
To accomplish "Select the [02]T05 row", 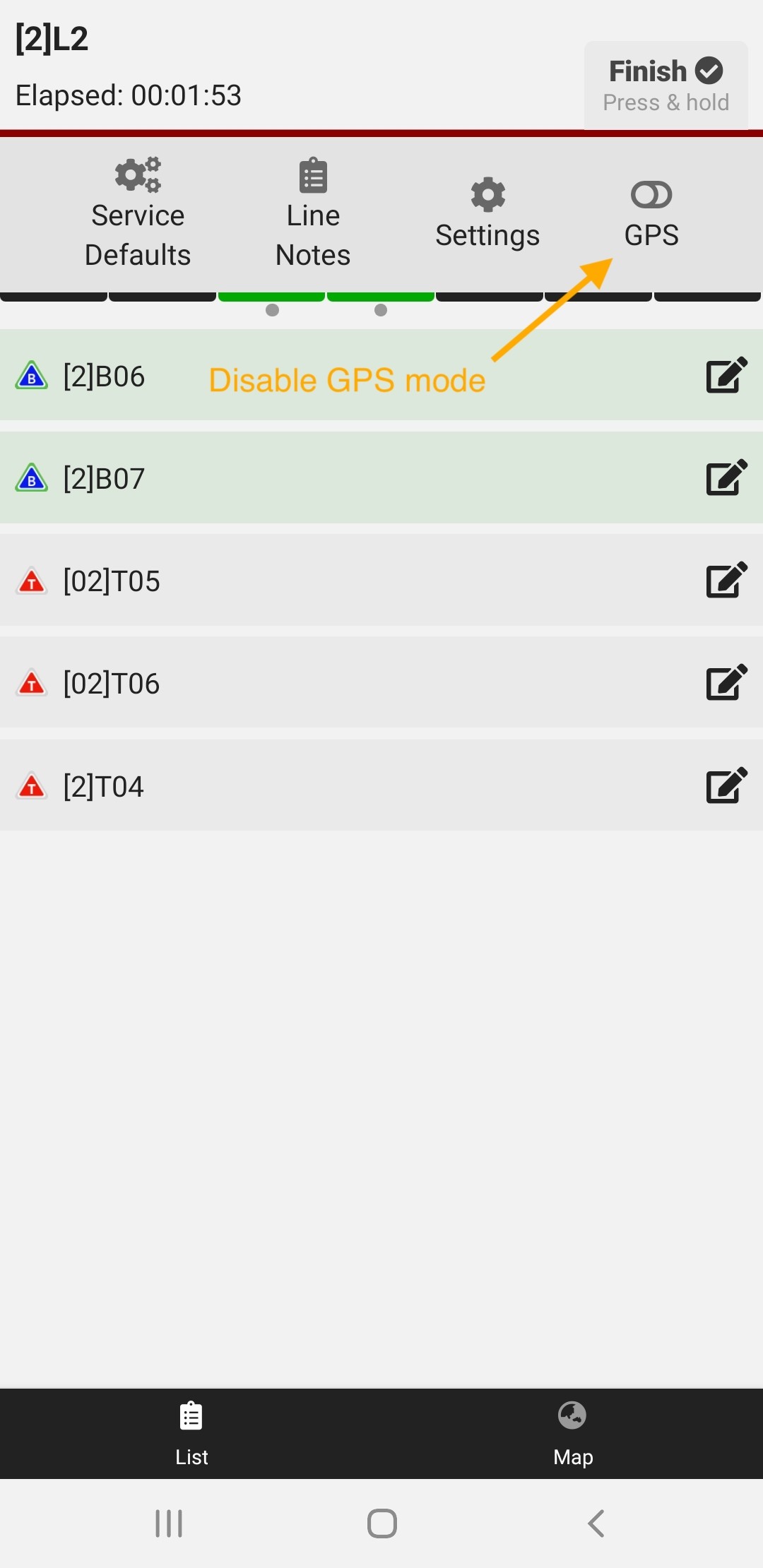I will (x=381, y=580).
